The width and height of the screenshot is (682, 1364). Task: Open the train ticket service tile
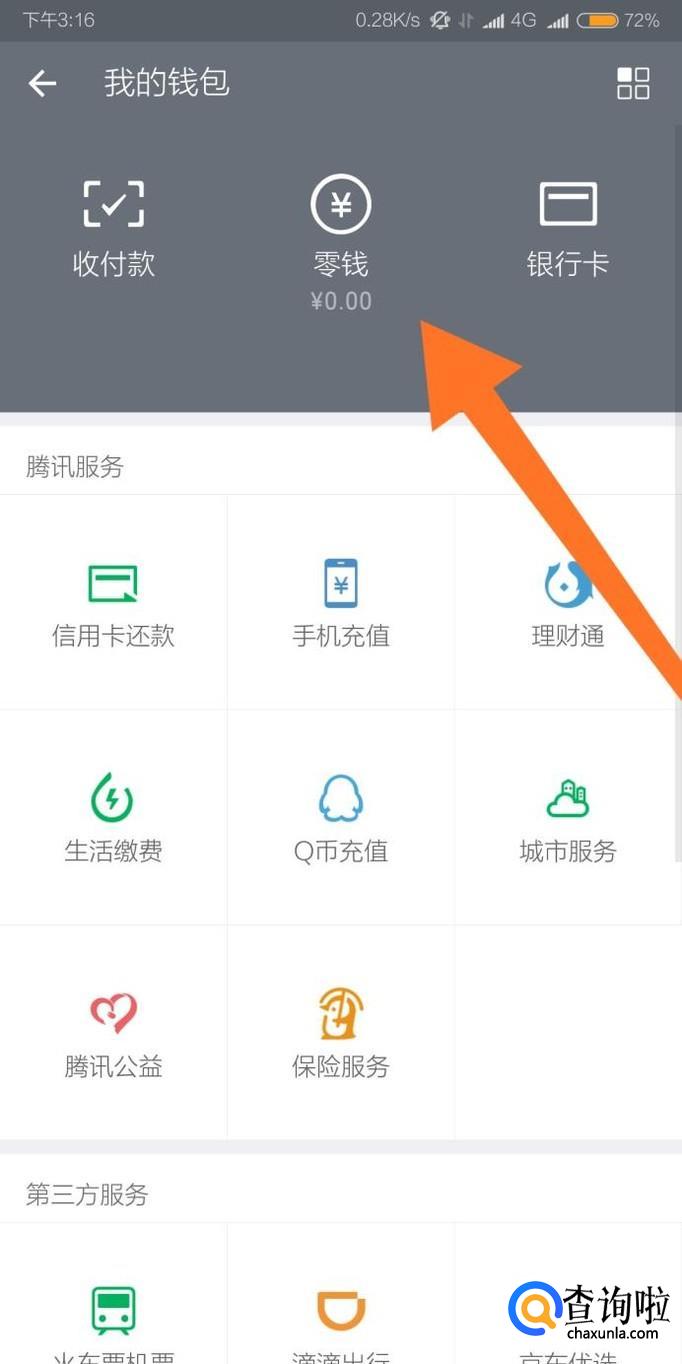click(113, 1320)
